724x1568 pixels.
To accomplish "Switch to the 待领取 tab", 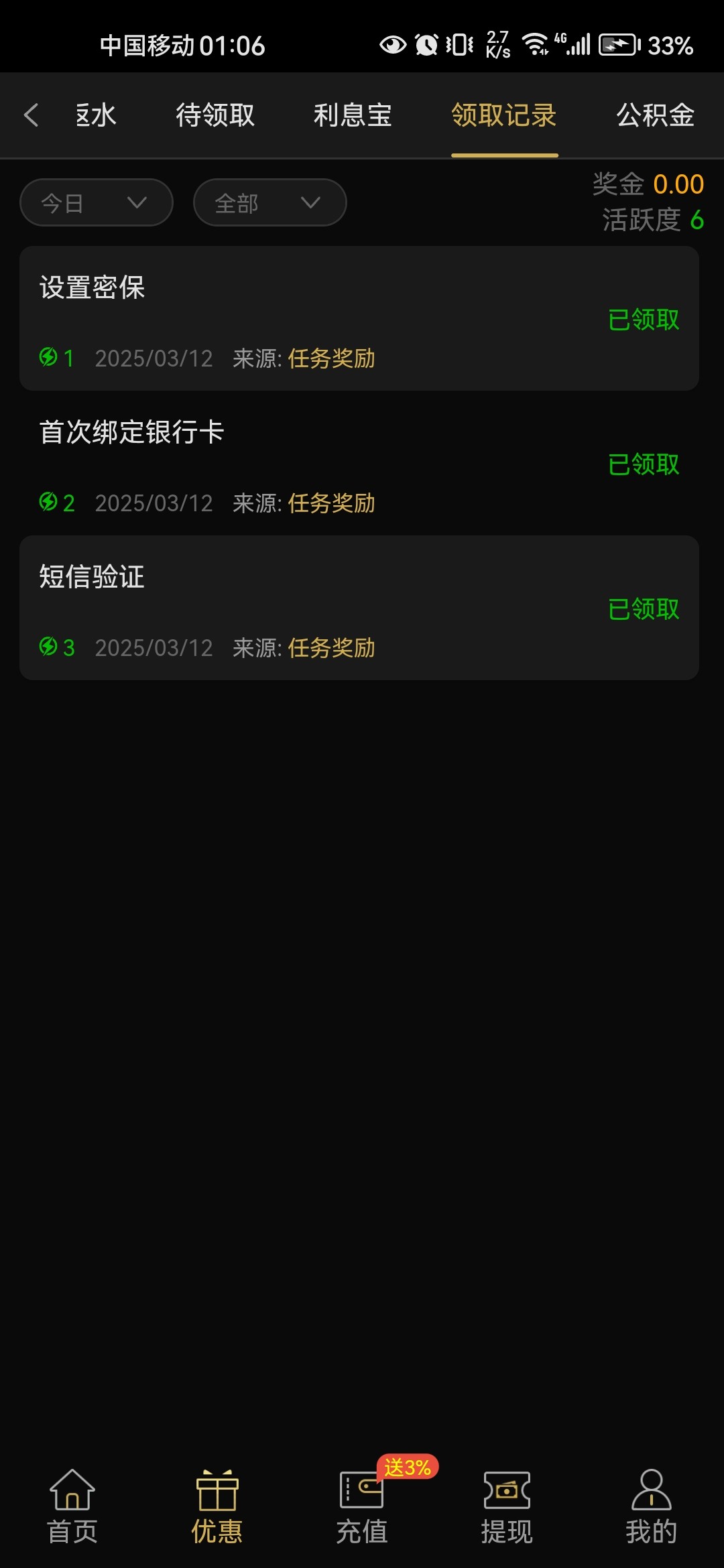I will pos(215,115).
